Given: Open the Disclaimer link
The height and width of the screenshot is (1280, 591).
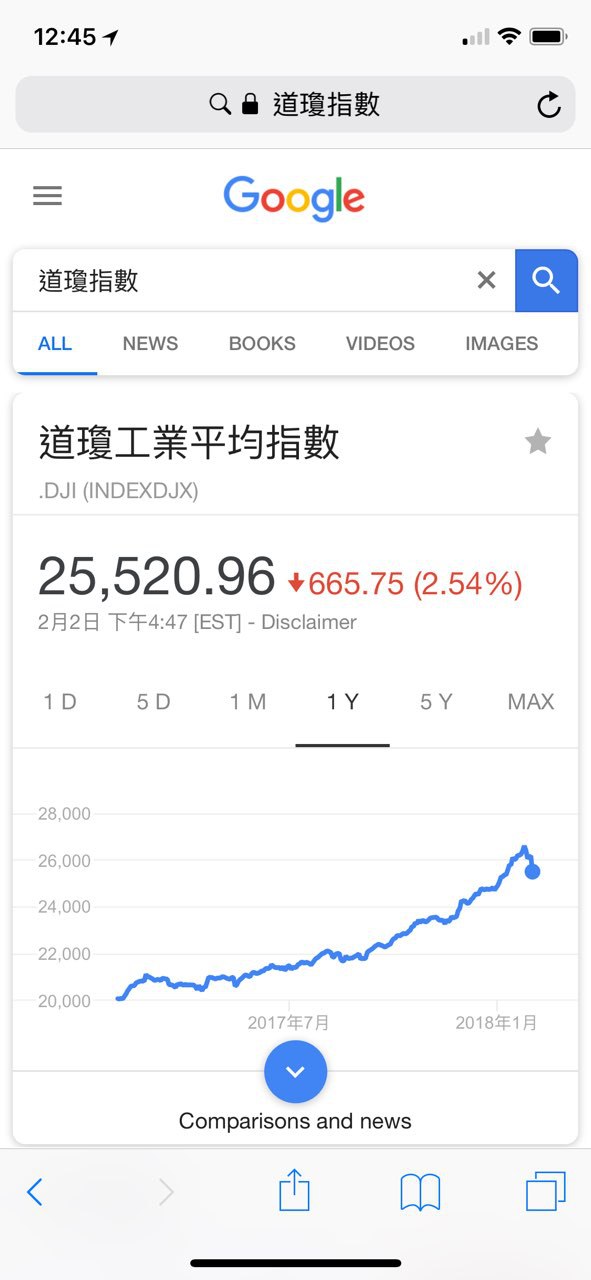Looking at the screenshot, I should pos(309,622).
